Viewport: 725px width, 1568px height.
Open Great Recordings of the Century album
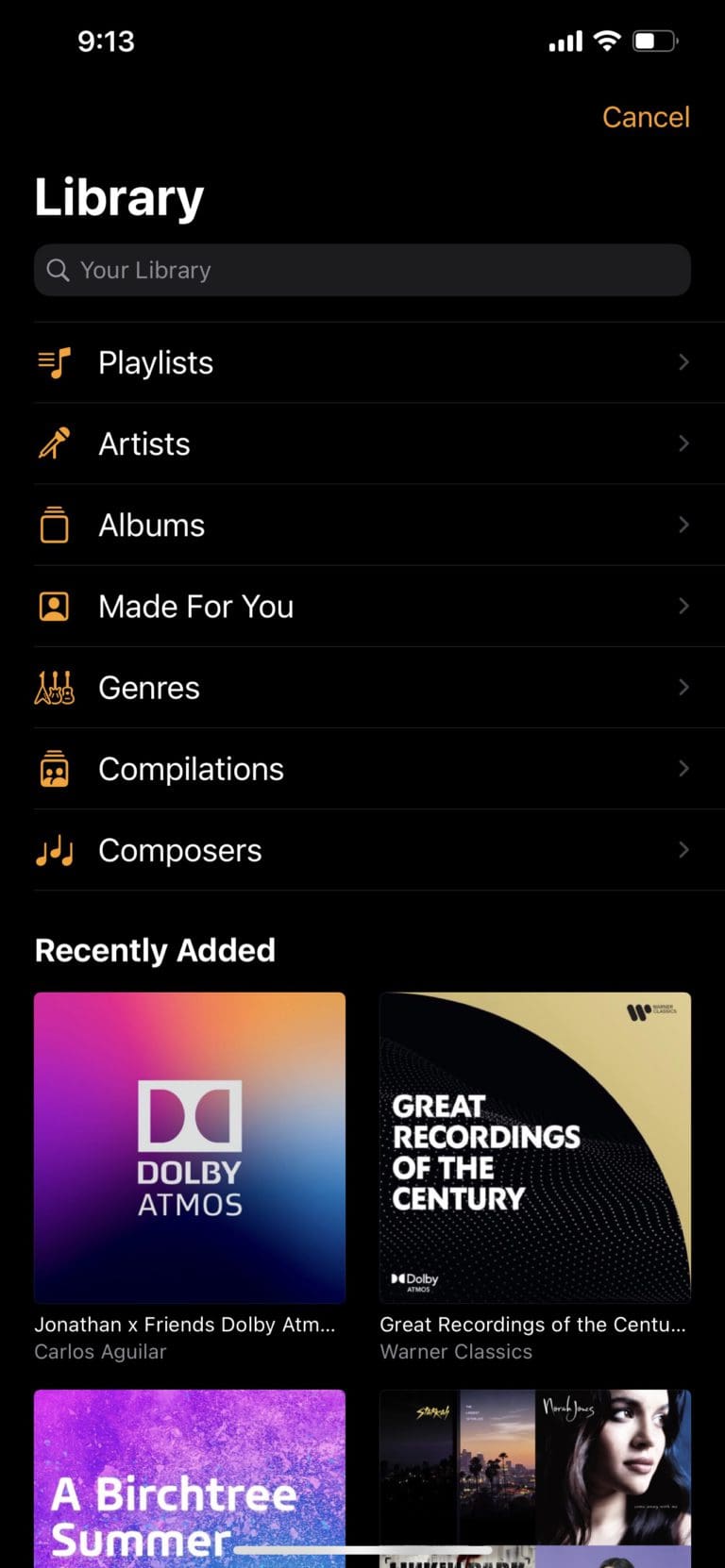click(x=534, y=1146)
